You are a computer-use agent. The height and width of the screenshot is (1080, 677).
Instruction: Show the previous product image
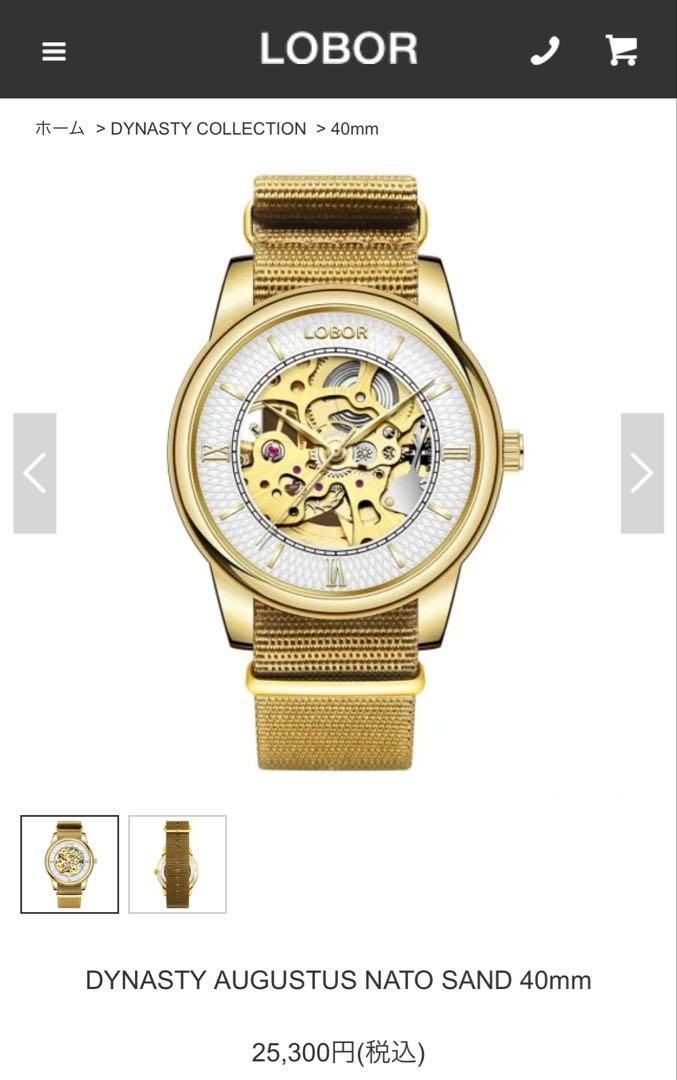click(35, 473)
